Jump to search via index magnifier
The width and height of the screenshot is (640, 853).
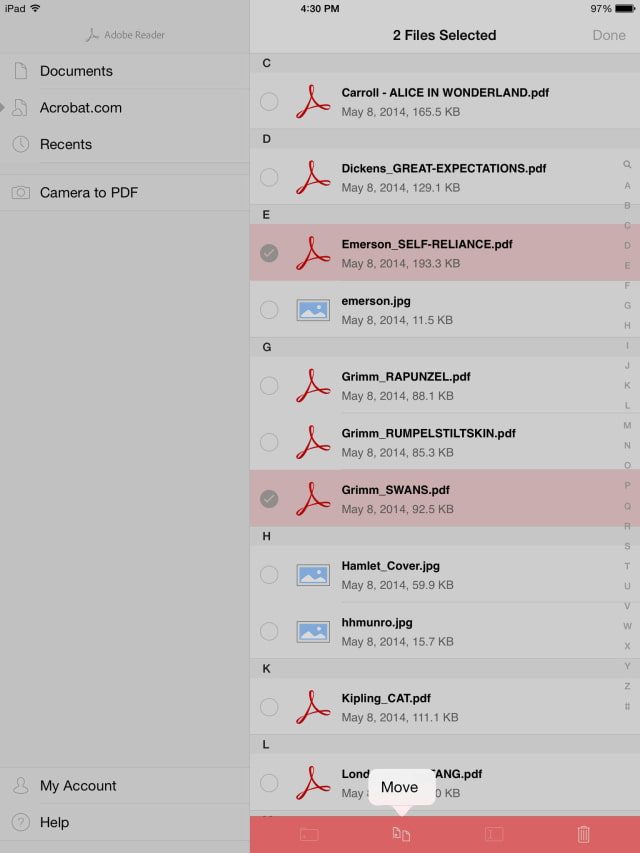(627, 165)
